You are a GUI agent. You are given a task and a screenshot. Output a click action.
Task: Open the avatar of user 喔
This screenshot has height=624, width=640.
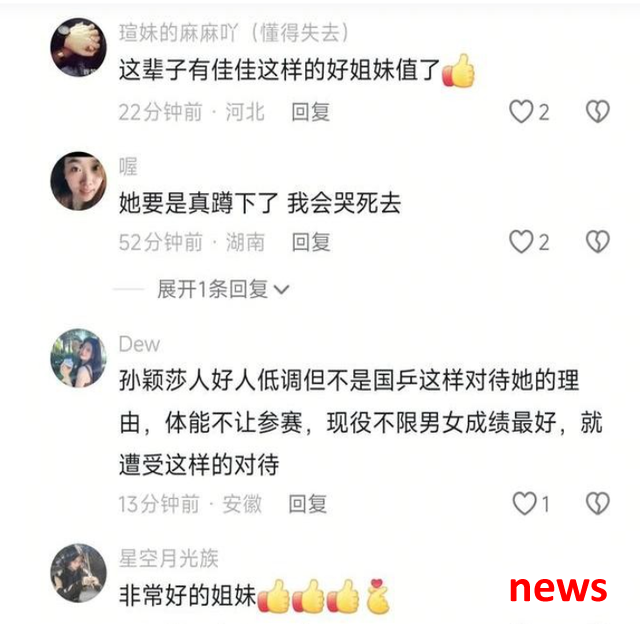[78, 181]
